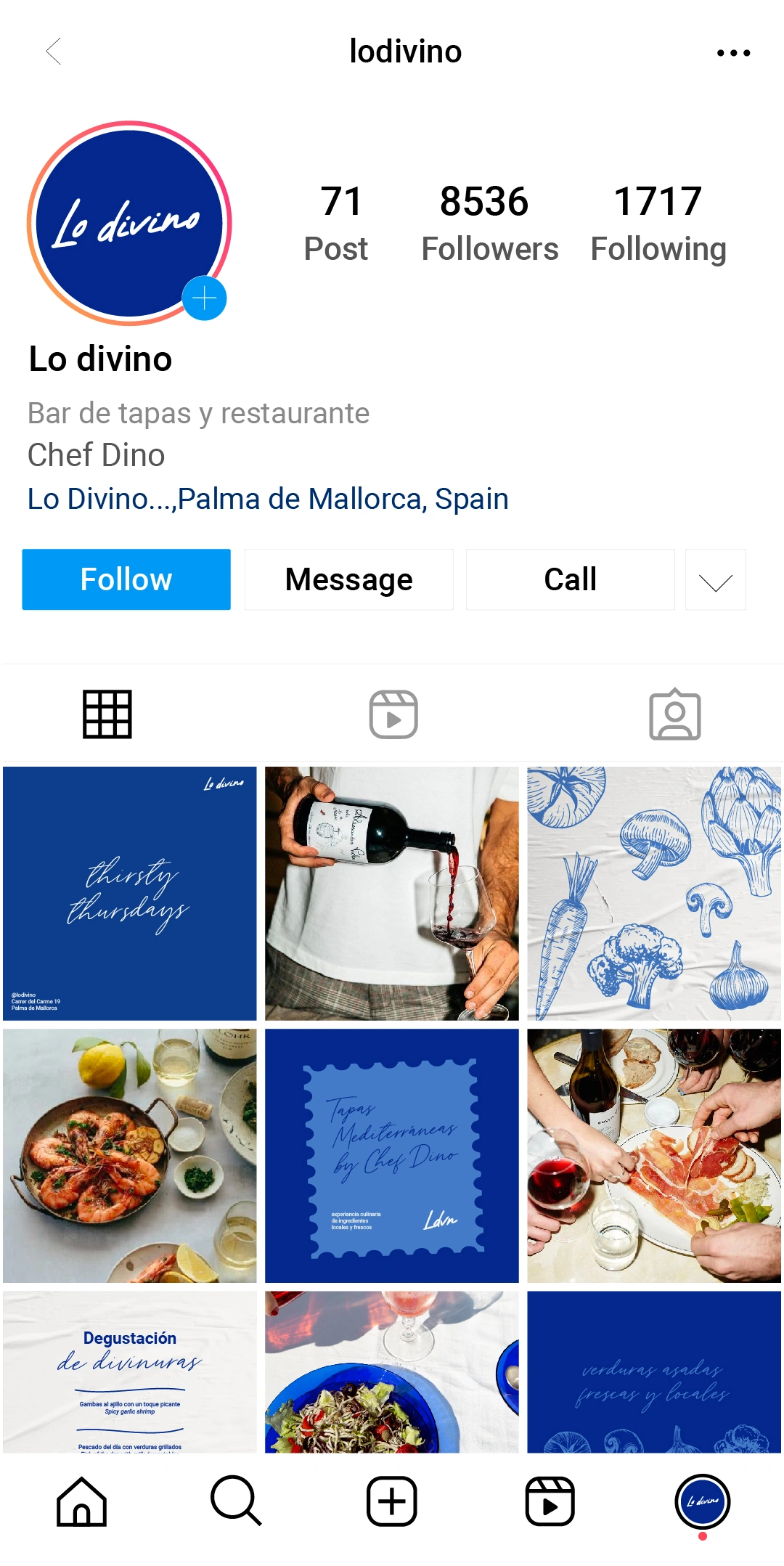This screenshot has width=784, height=1566.
Task: Create a new post with plus icon
Action: click(392, 1501)
